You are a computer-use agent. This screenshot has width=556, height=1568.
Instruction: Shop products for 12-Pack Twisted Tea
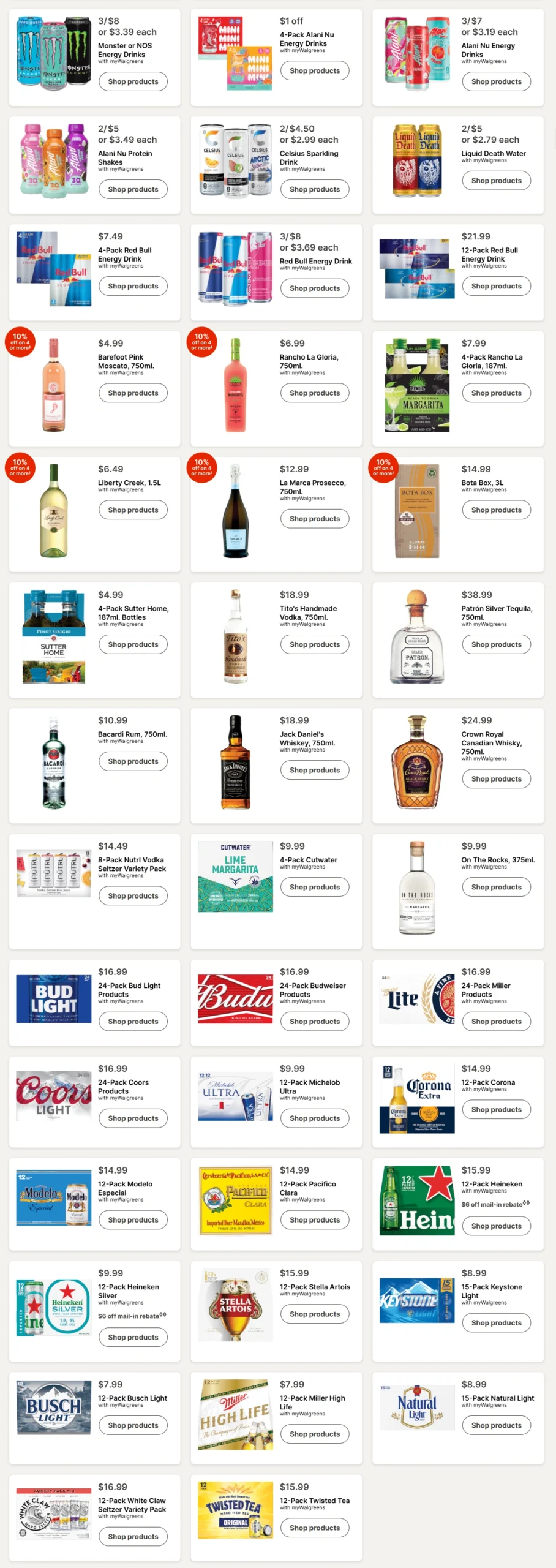tap(315, 1528)
